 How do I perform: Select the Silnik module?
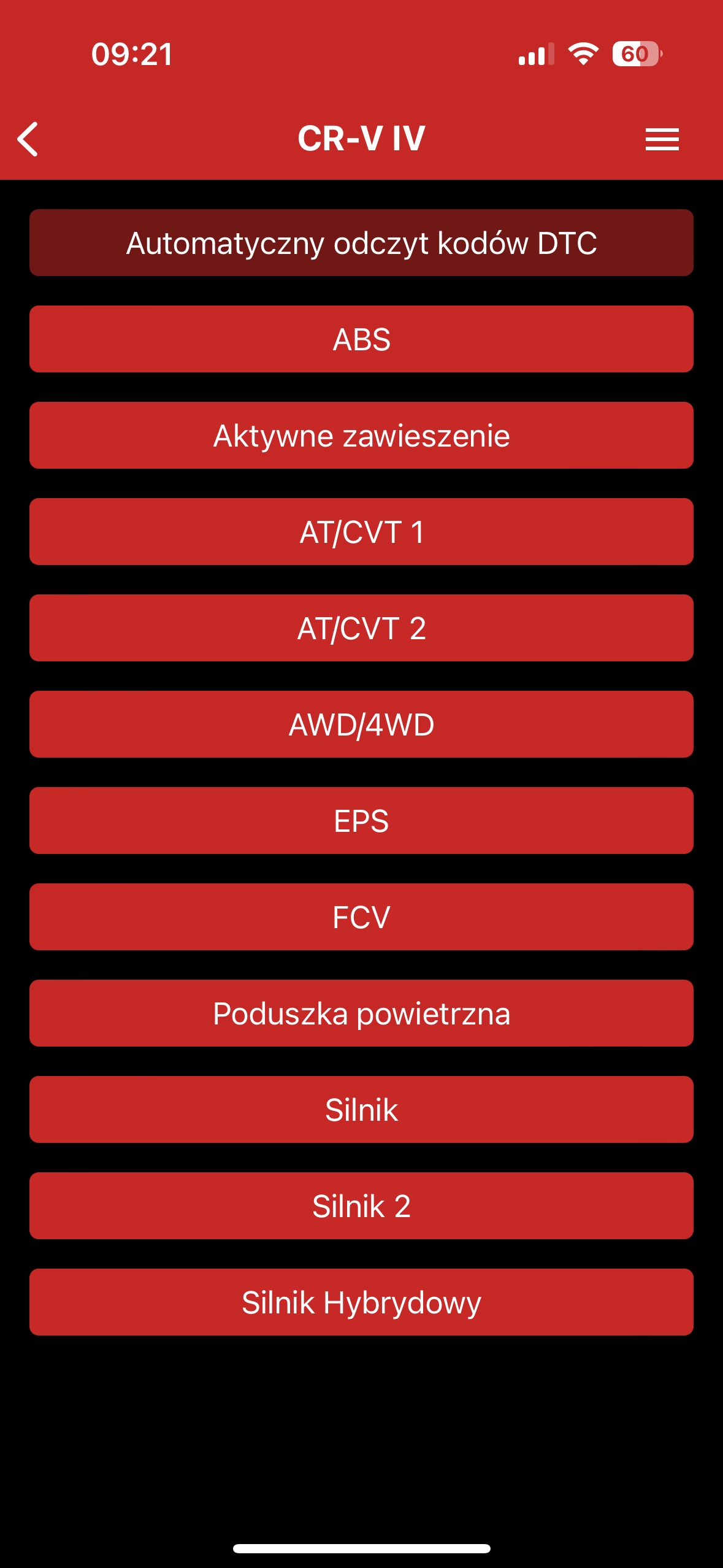click(x=361, y=1110)
